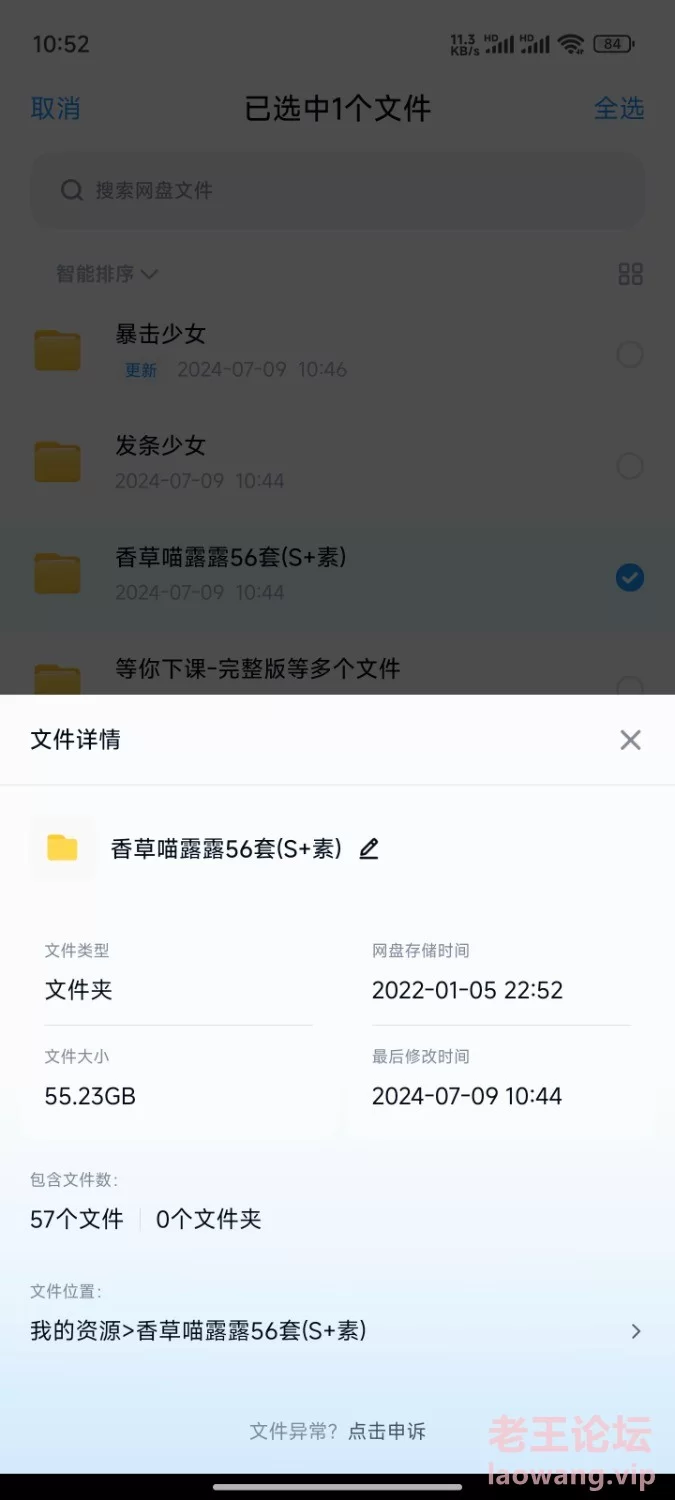
Task: Expand the 智能排序 sort dropdown
Action: point(107,273)
